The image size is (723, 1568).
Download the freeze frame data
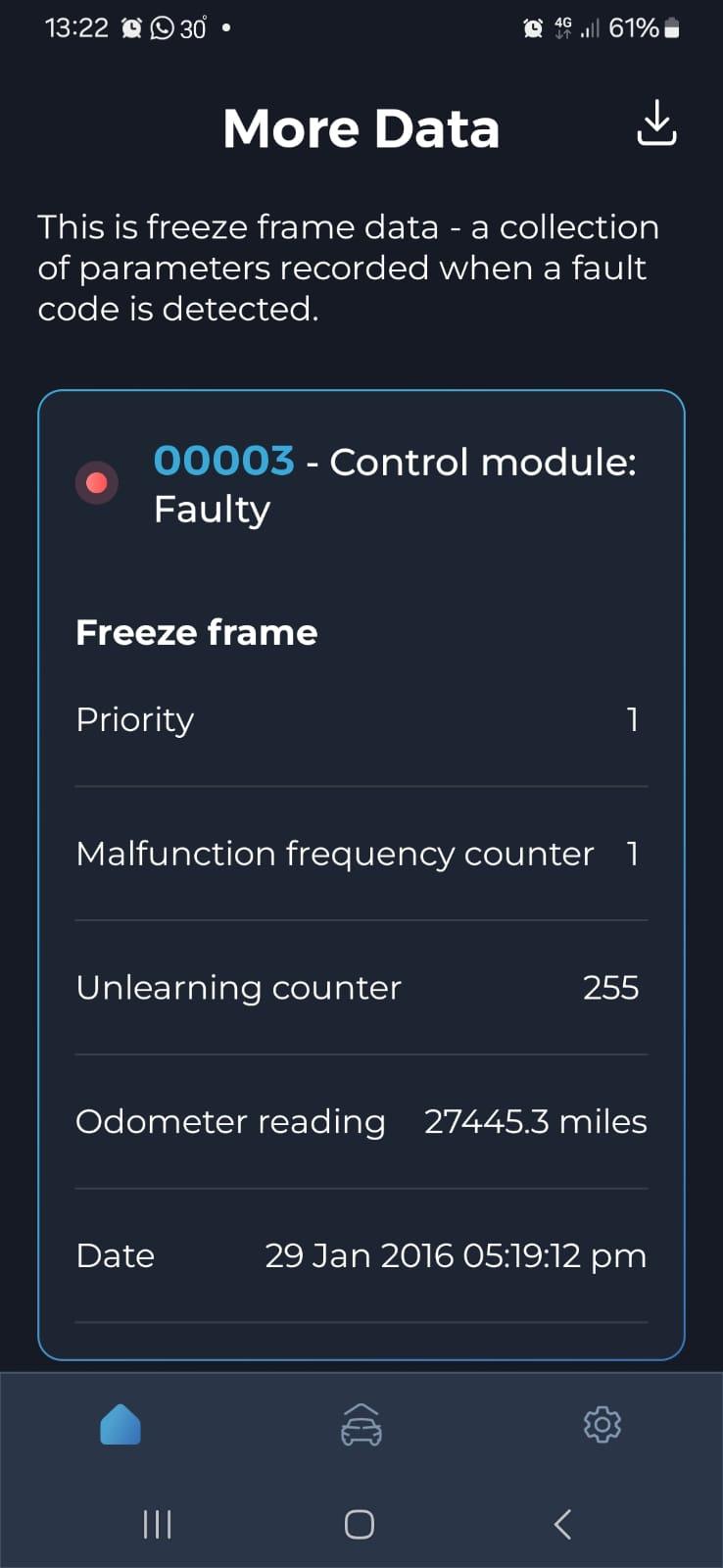656,123
